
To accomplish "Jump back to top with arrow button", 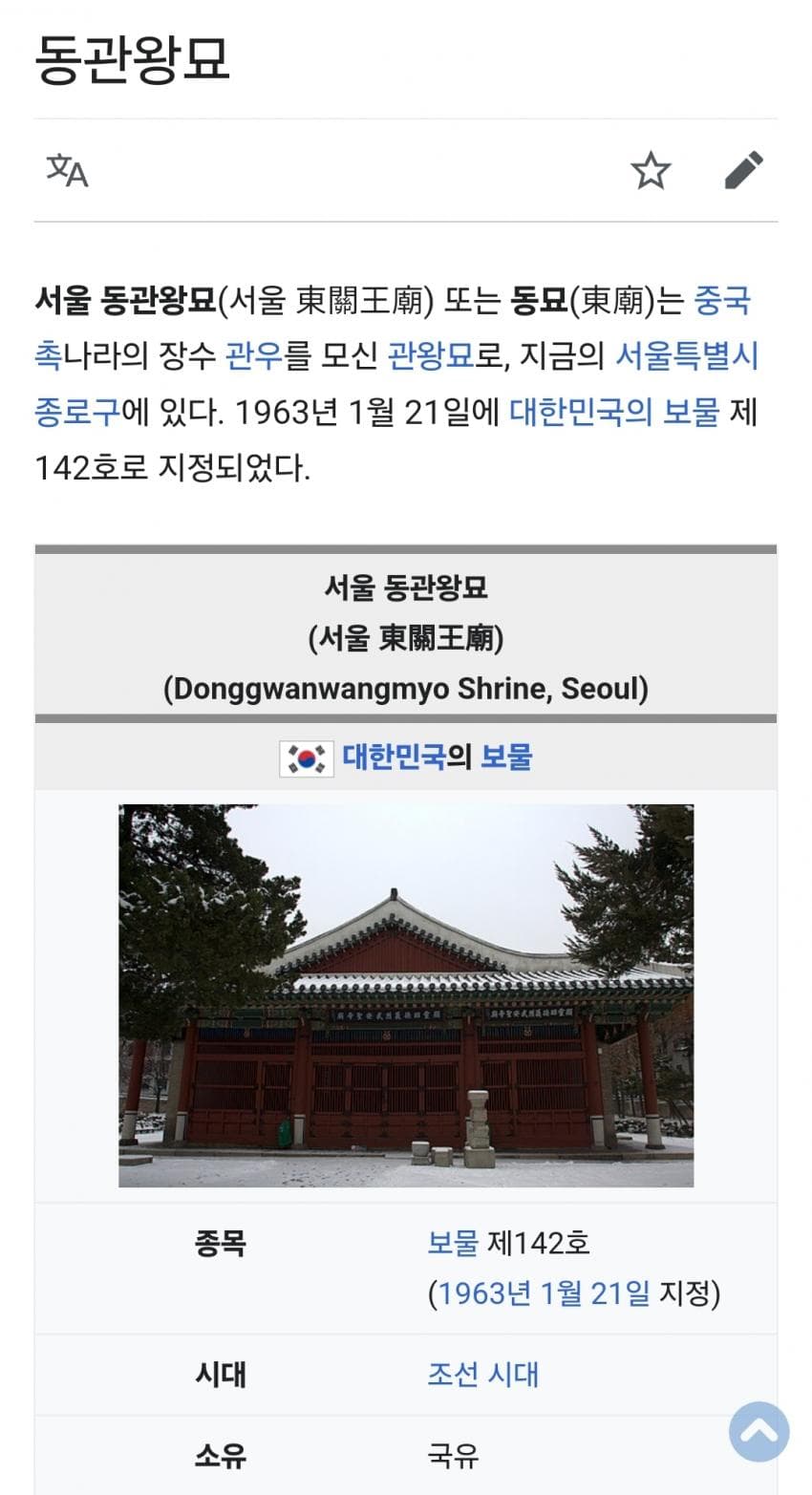I will [759, 1431].
